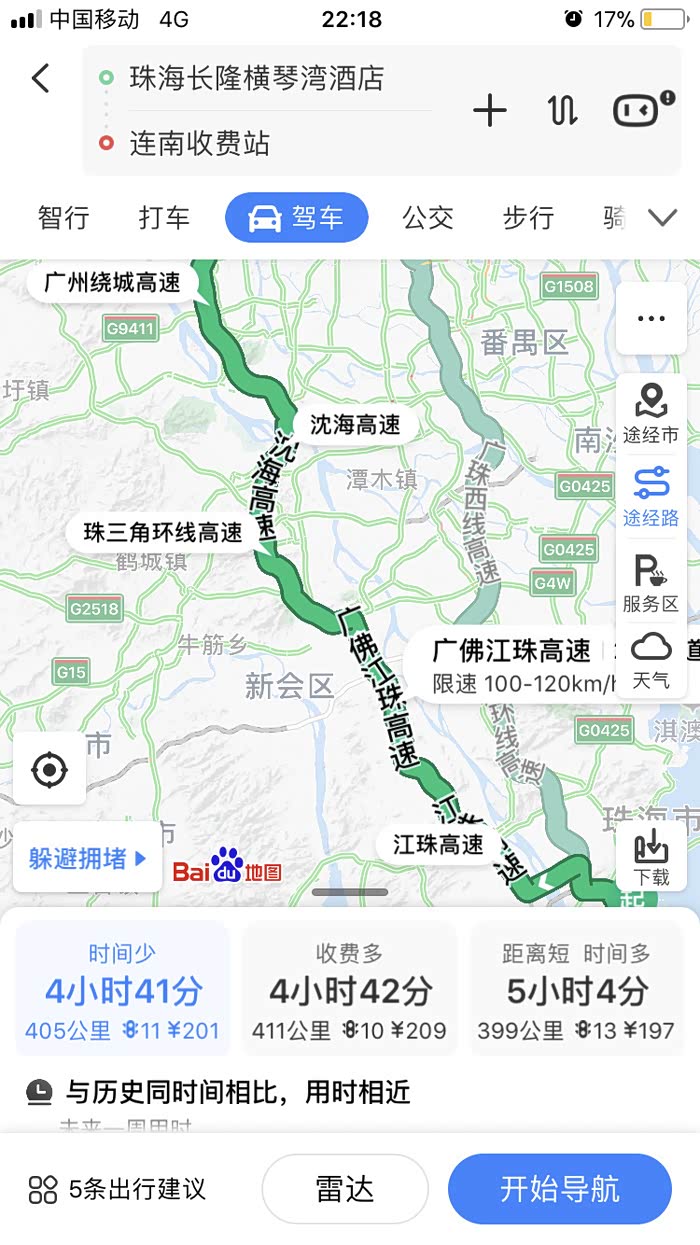Show 途经路 roads along the route
Image resolution: width=700 pixels, height=1245 pixels.
coord(651,496)
